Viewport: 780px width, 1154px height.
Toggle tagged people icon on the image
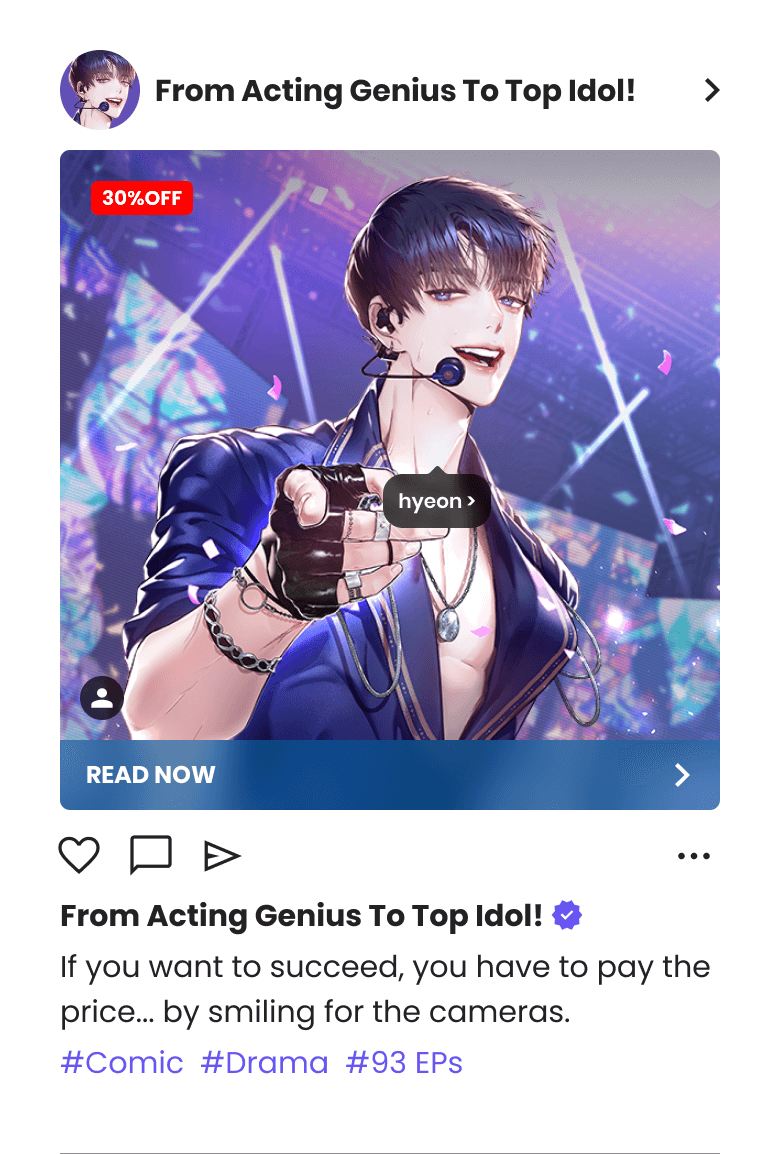(102, 699)
